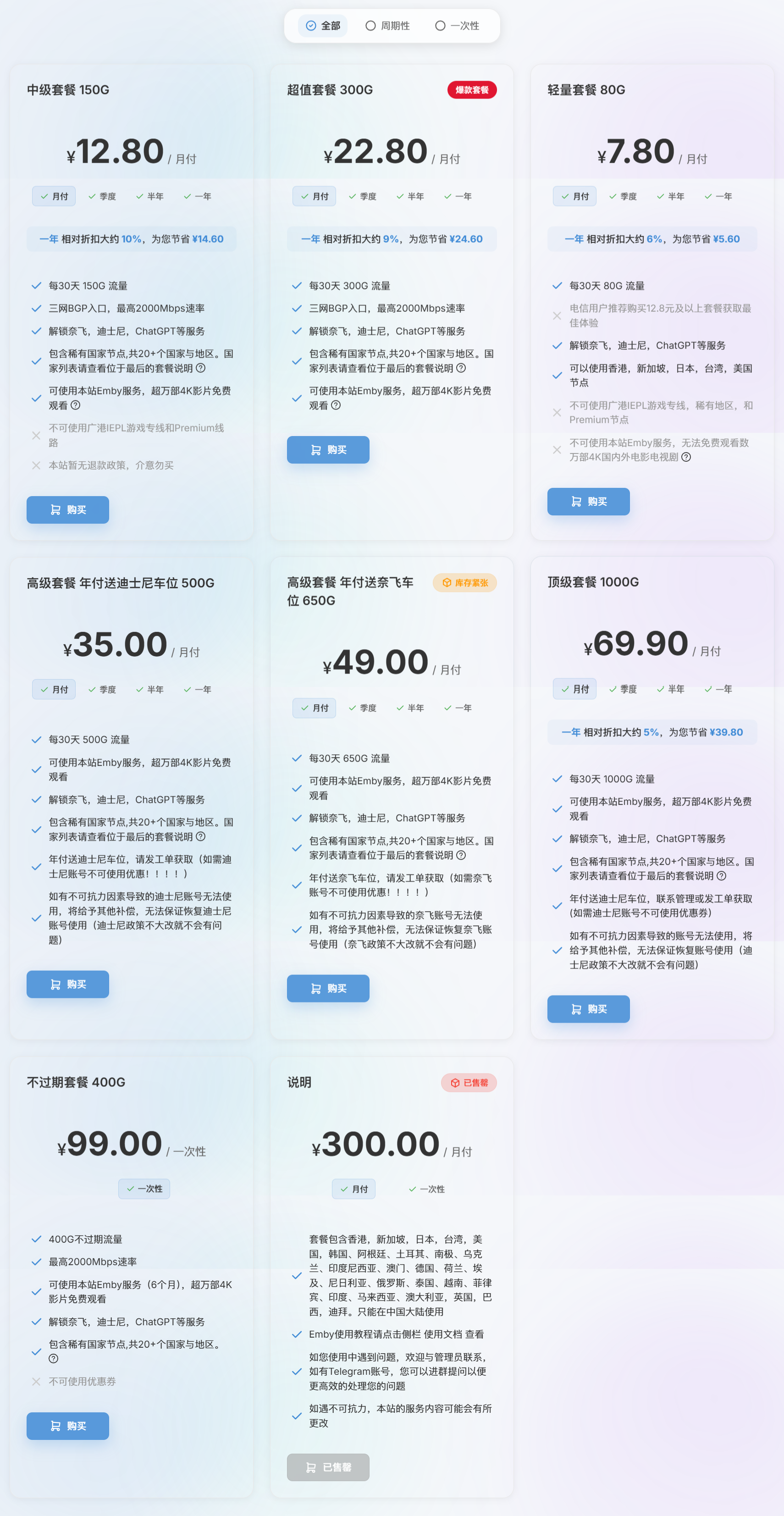Select the 周期性 filter option

click(387, 26)
